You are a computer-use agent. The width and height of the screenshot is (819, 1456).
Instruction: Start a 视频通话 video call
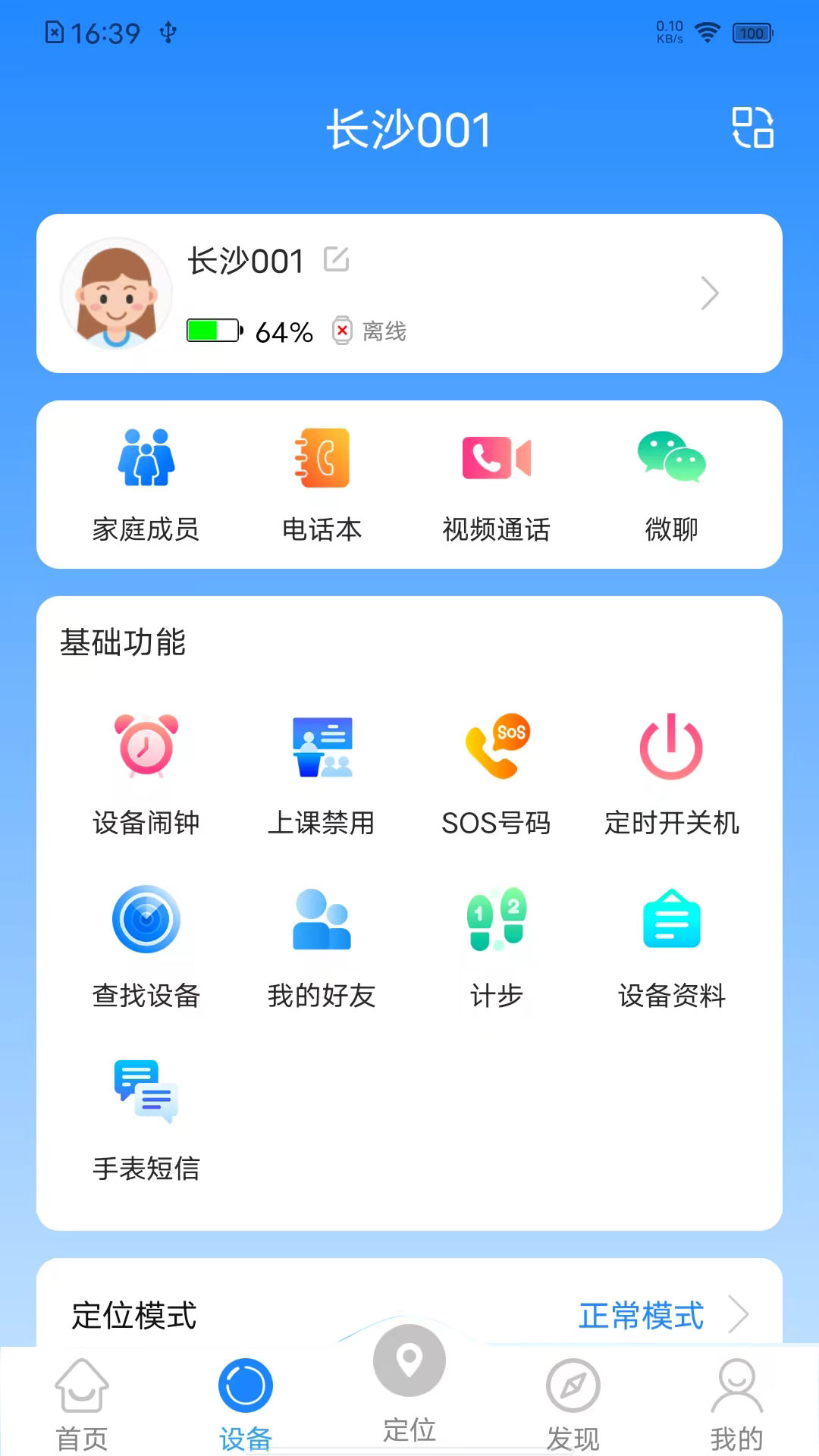coord(497,478)
